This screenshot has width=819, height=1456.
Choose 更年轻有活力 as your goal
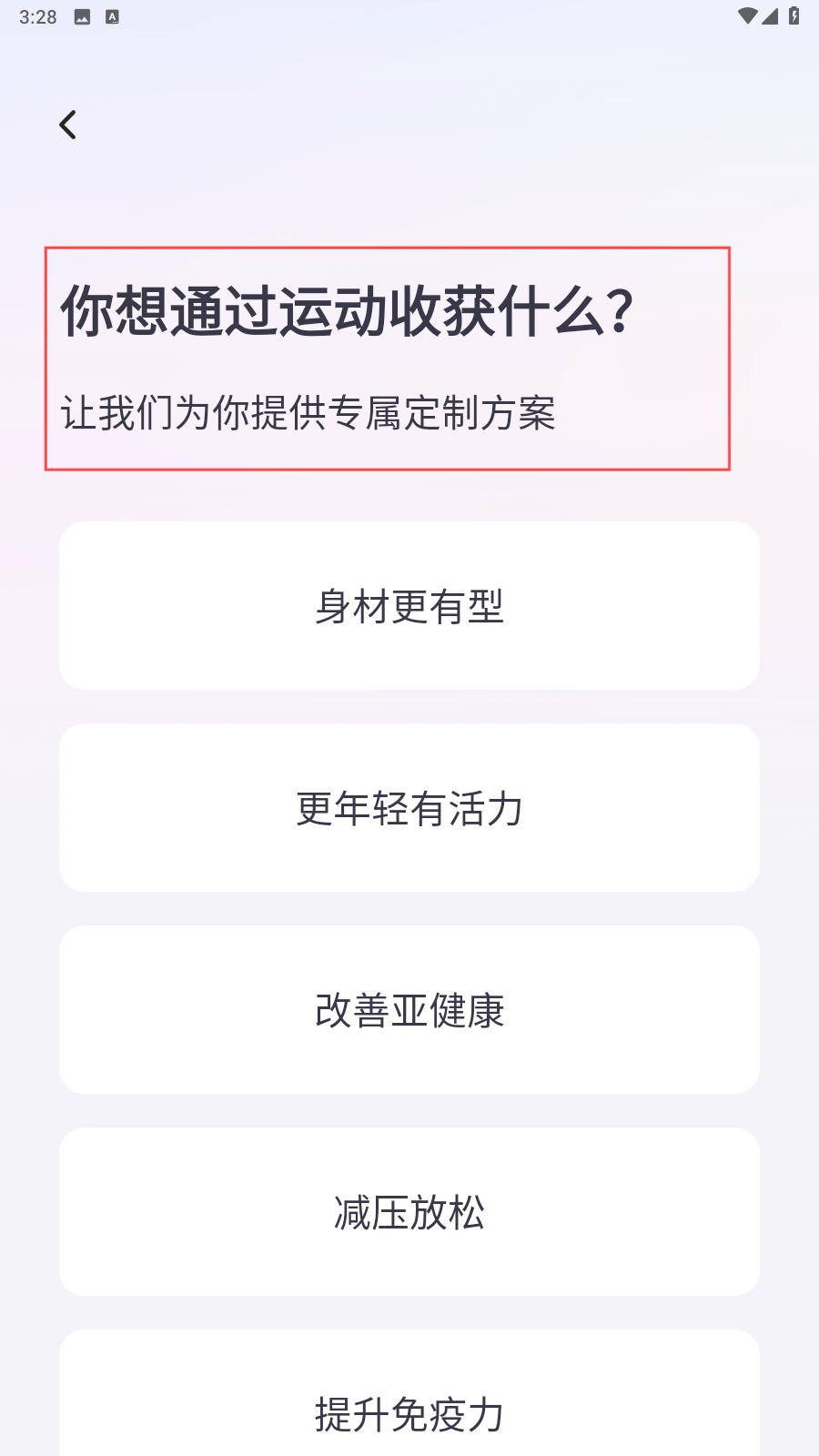pos(409,808)
